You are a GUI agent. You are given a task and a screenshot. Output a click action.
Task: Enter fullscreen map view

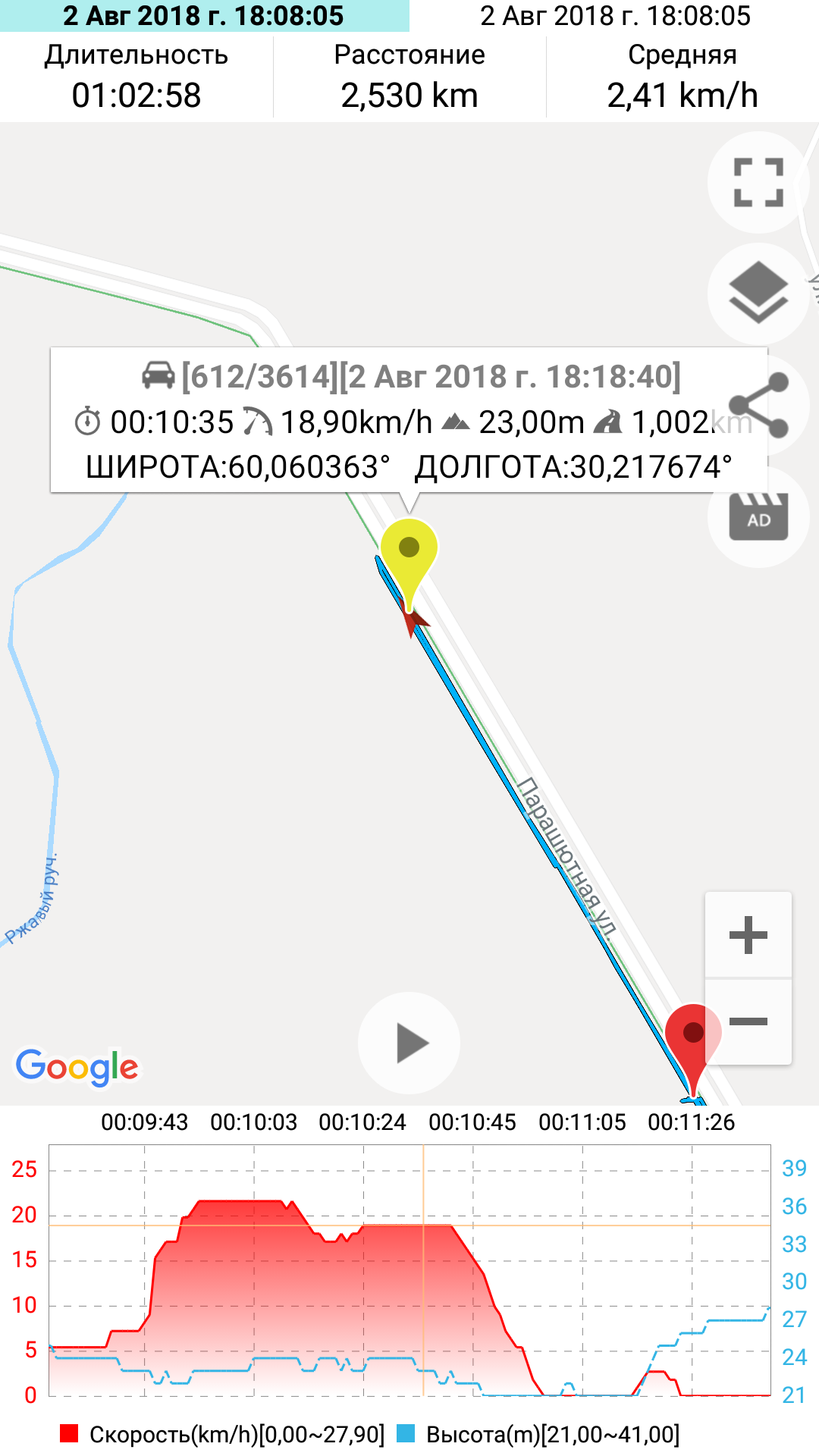click(x=758, y=183)
